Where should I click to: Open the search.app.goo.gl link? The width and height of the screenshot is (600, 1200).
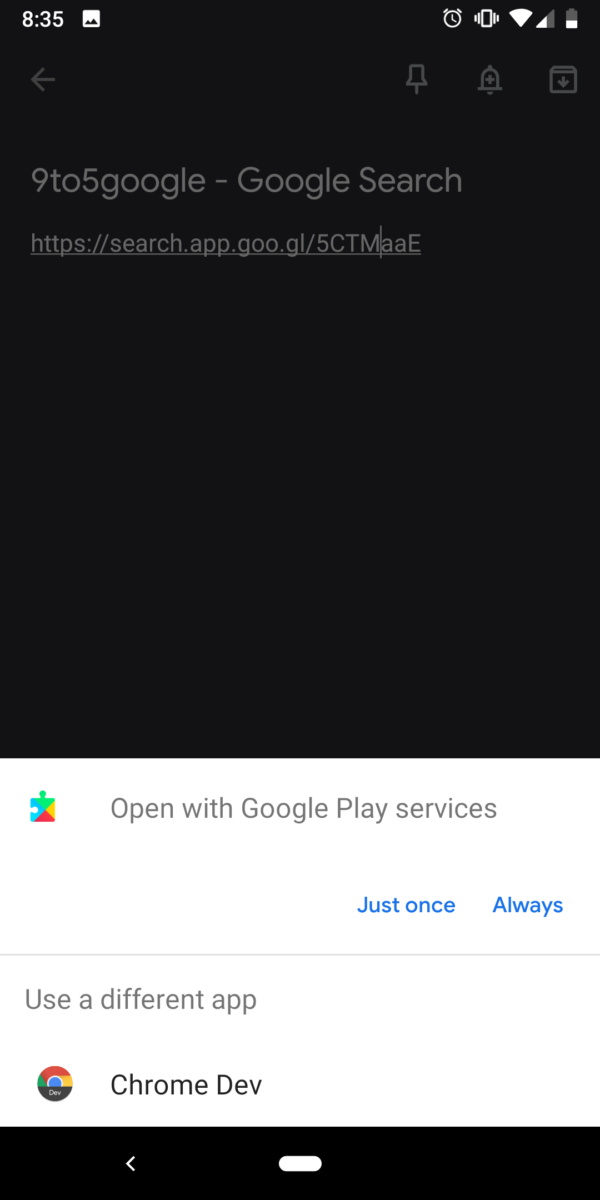coord(225,243)
